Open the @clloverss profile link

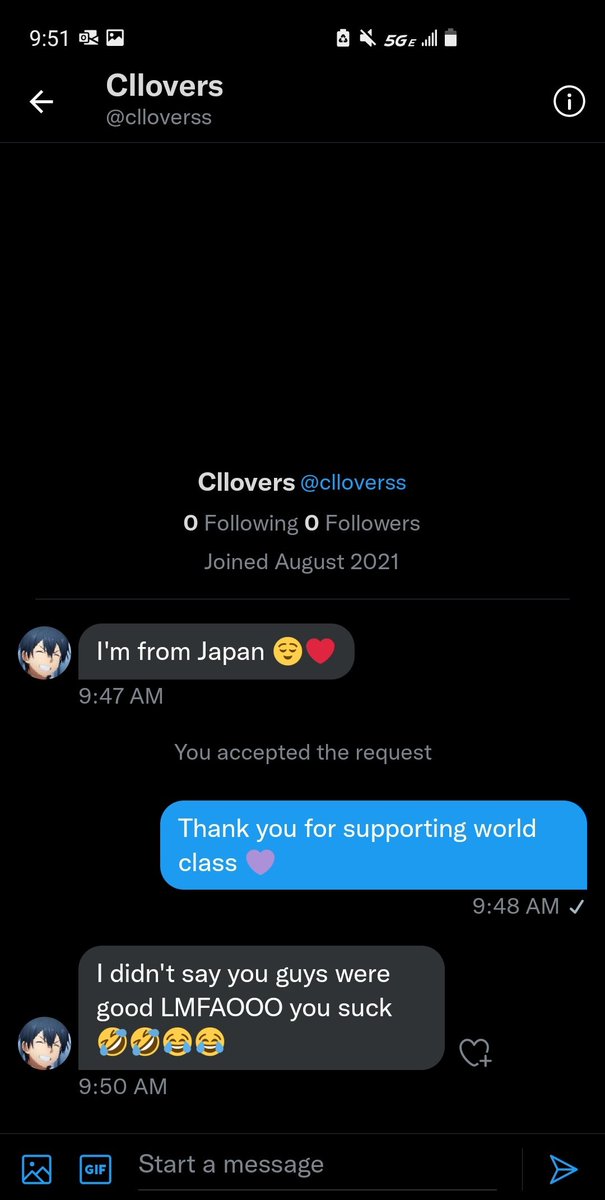coord(353,482)
